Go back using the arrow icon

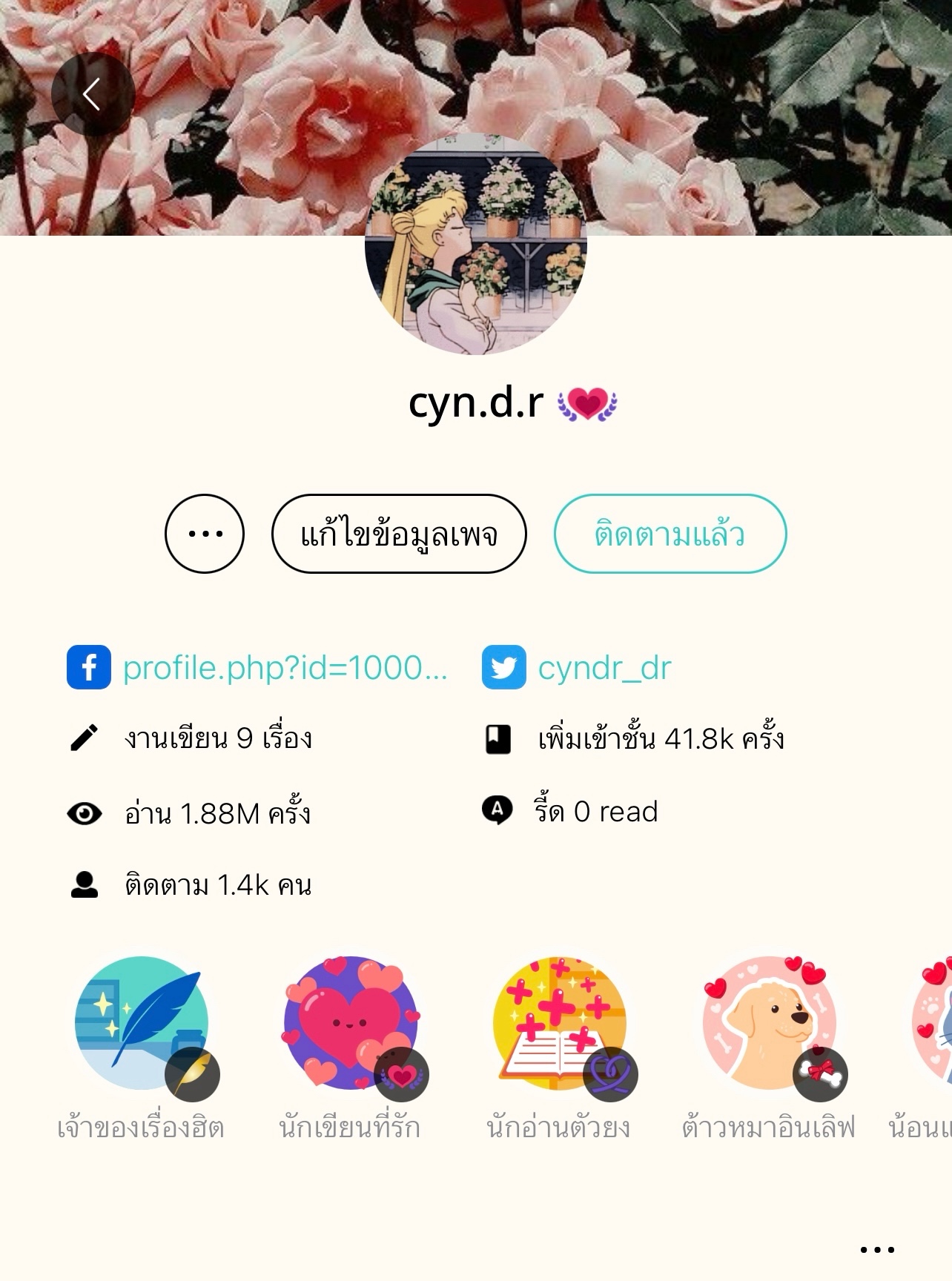click(x=93, y=94)
